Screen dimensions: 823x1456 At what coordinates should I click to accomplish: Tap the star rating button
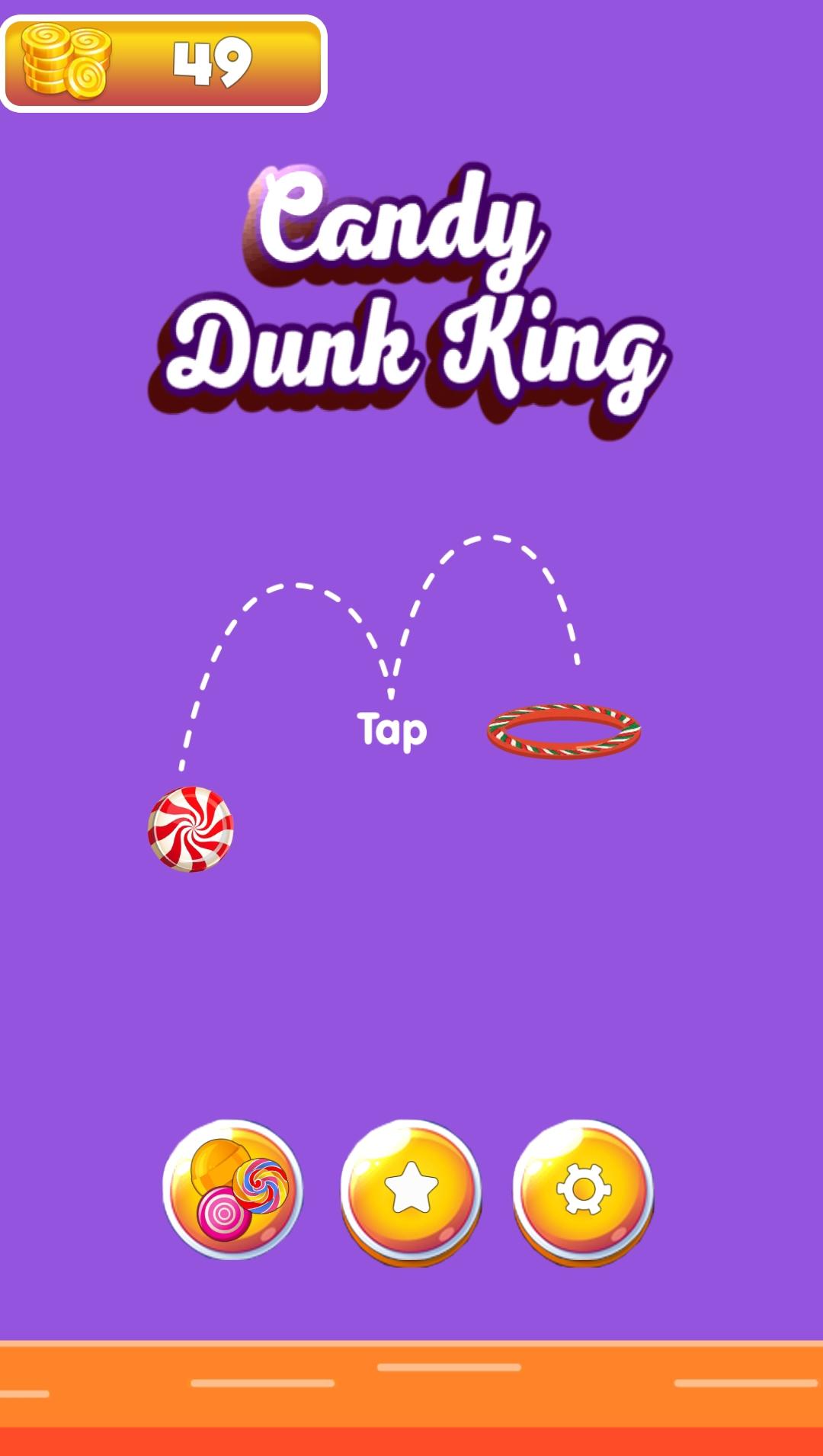coord(411,1191)
